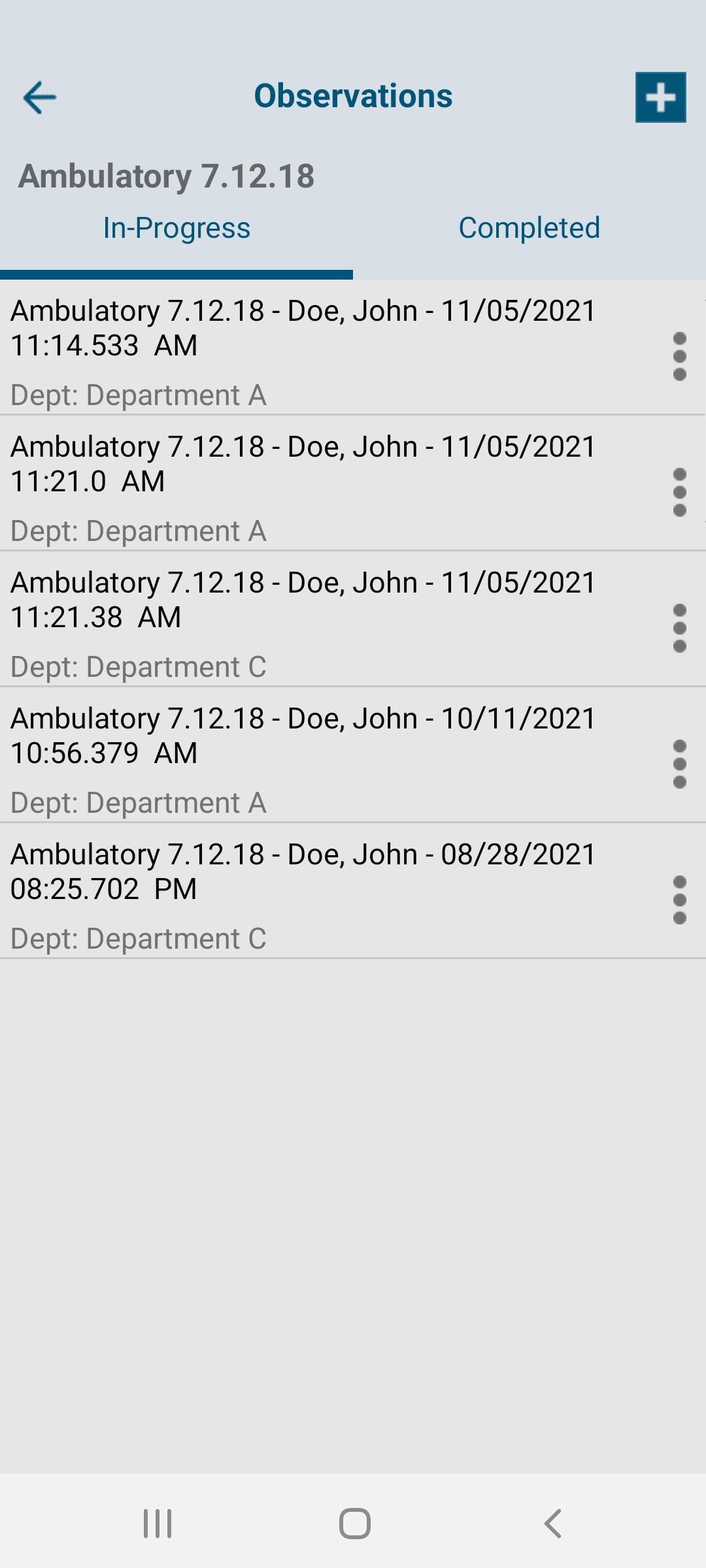This screenshot has width=706, height=1568.
Task: Tap the system home button
Action: (x=354, y=1524)
